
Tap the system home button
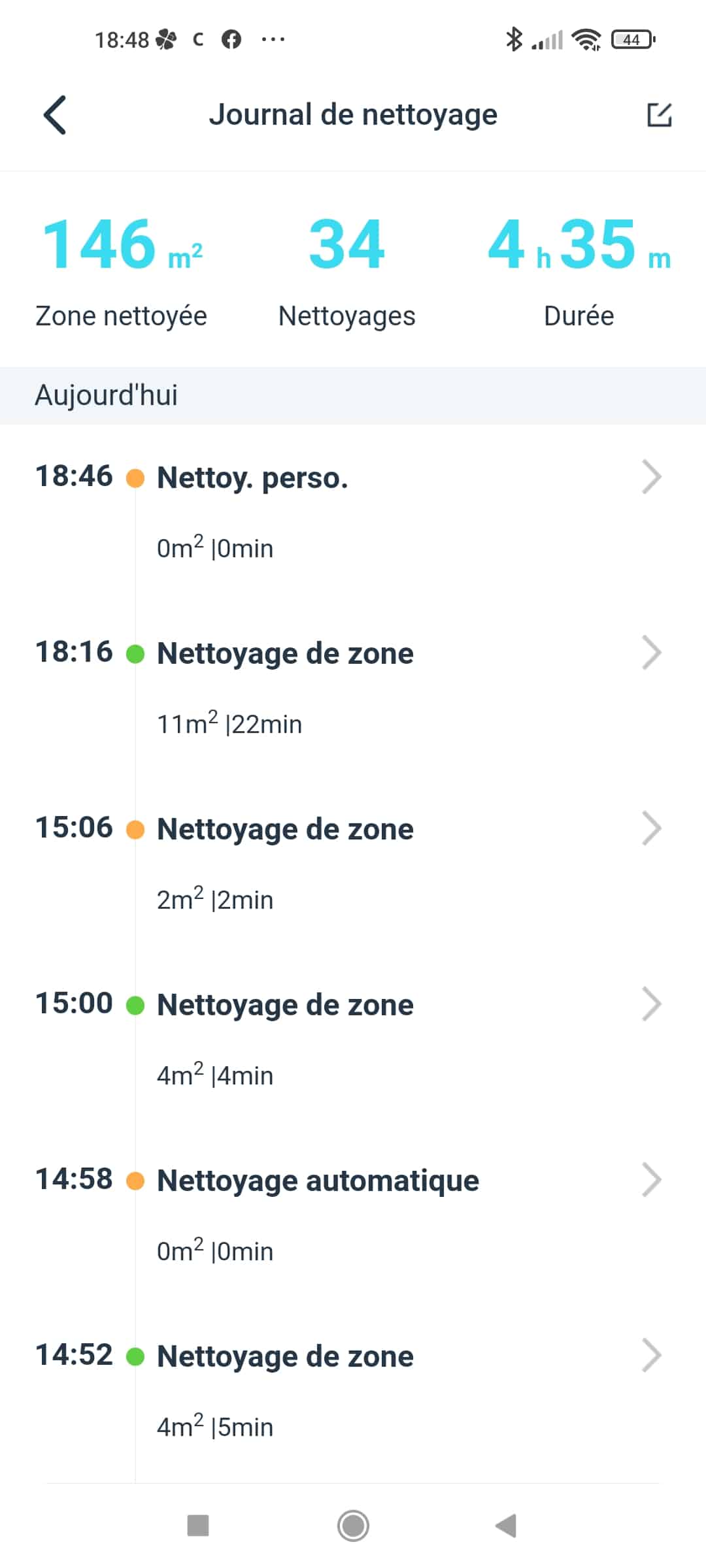pyautogui.click(x=353, y=1526)
